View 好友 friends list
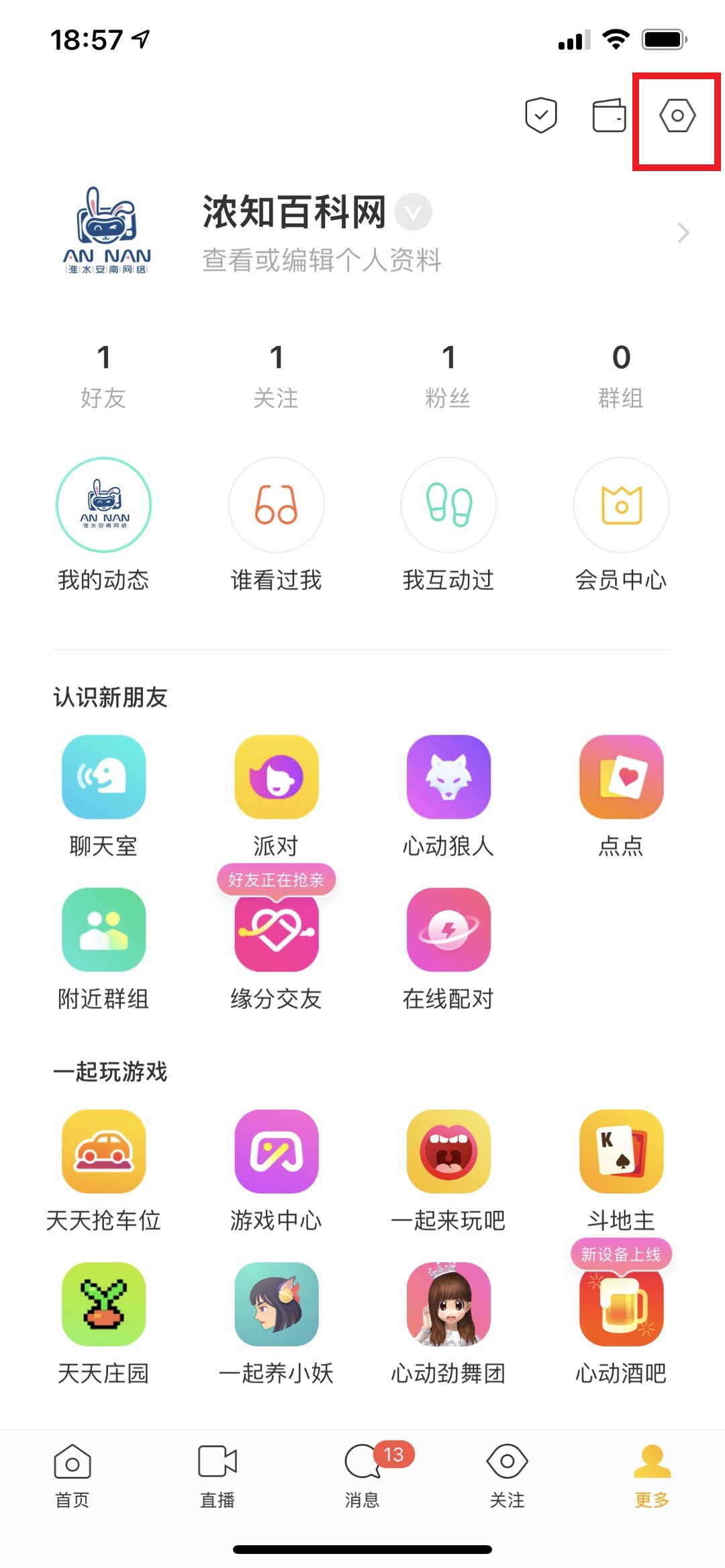The image size is (725, 1568). [x=103, y=376]
